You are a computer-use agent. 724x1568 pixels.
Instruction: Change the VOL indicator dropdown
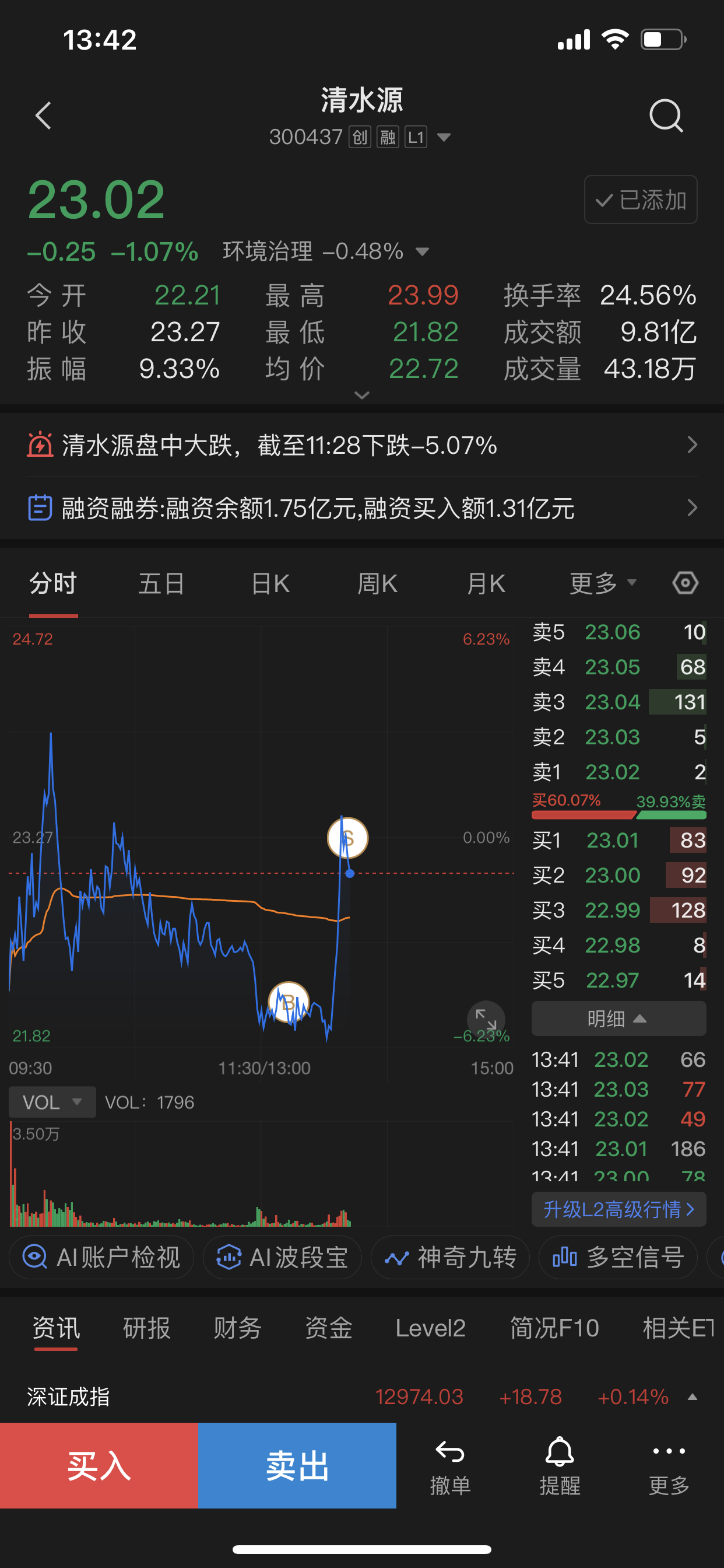(52, 1102)
